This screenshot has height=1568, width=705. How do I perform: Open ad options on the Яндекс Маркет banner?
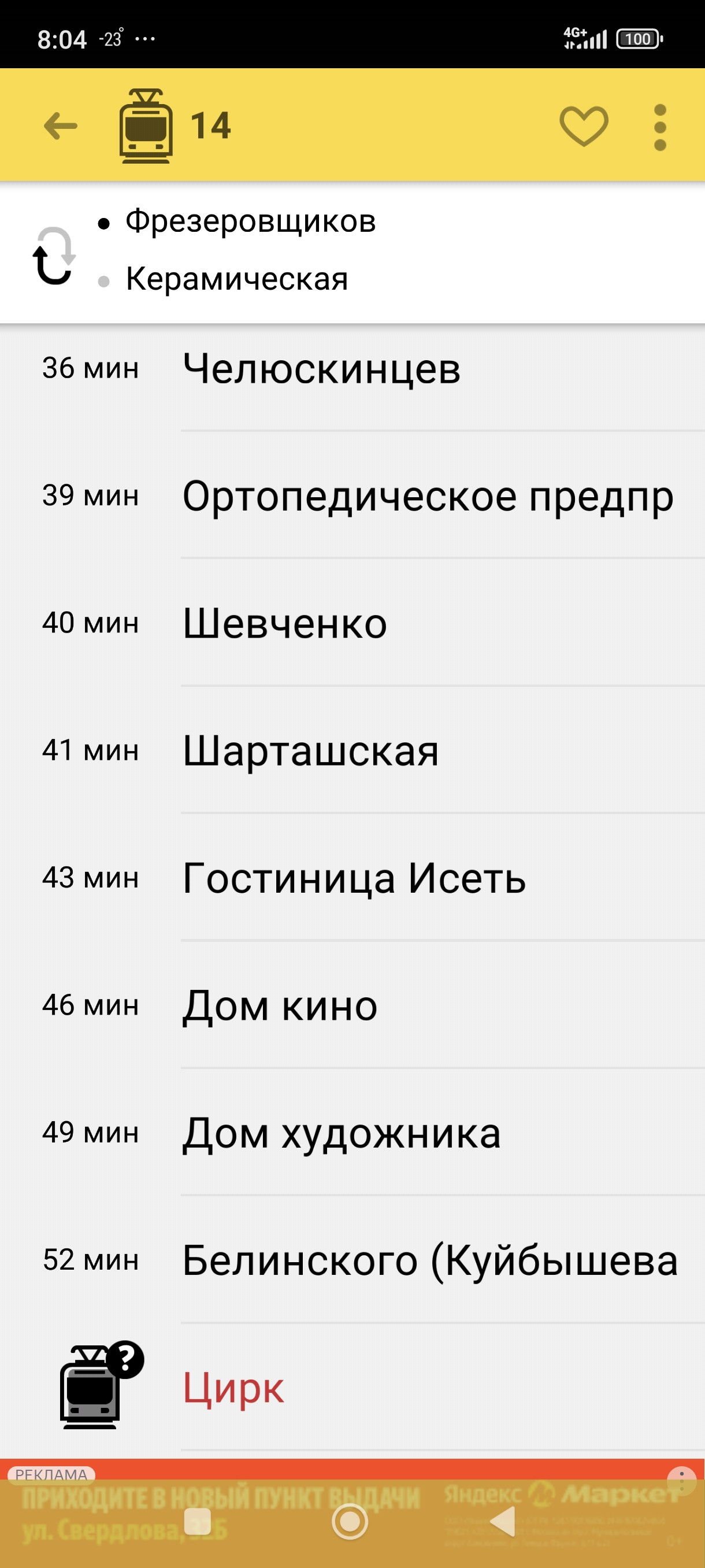coord(681,1479)
